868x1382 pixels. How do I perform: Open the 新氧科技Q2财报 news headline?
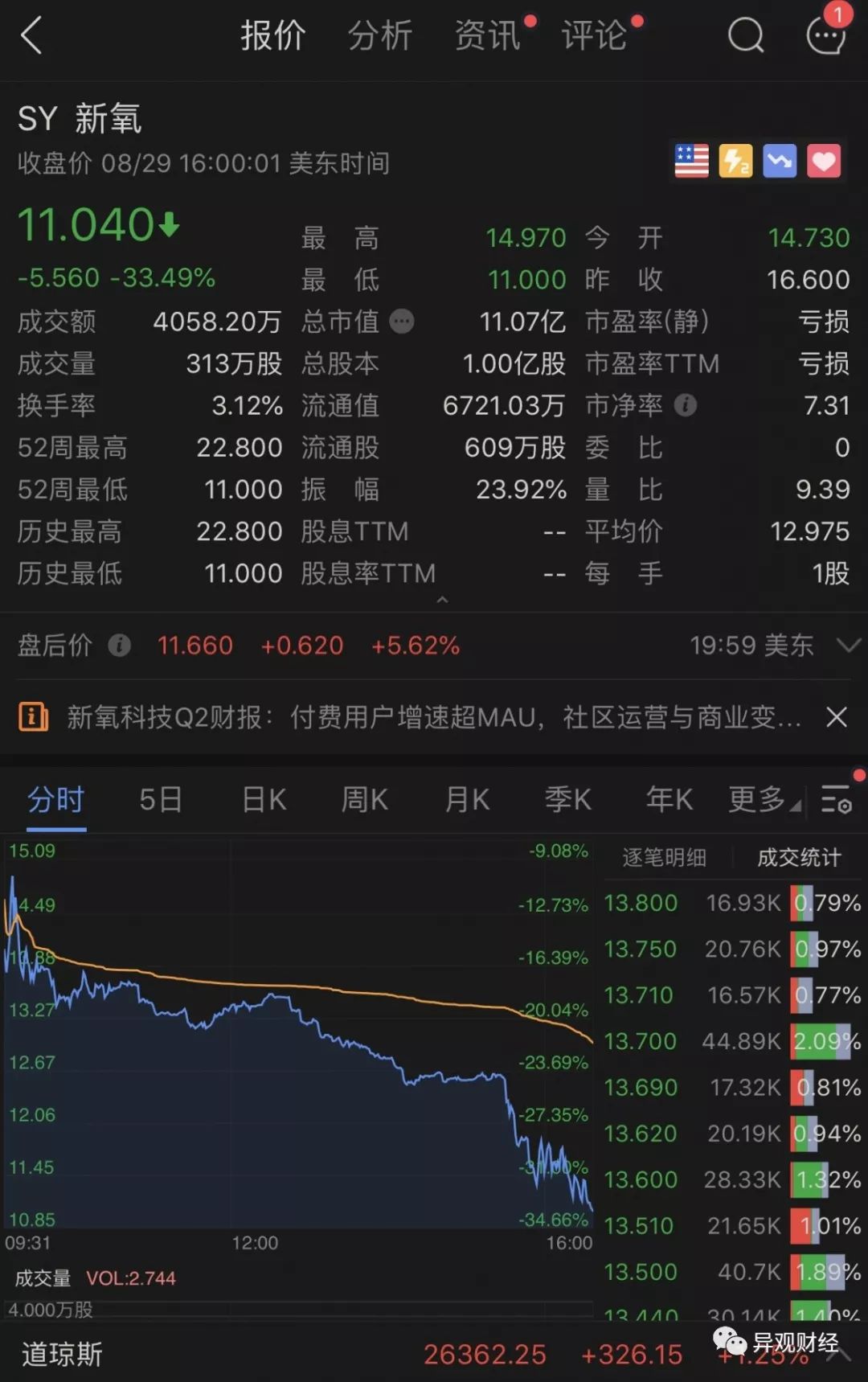[x=434, y=717]
